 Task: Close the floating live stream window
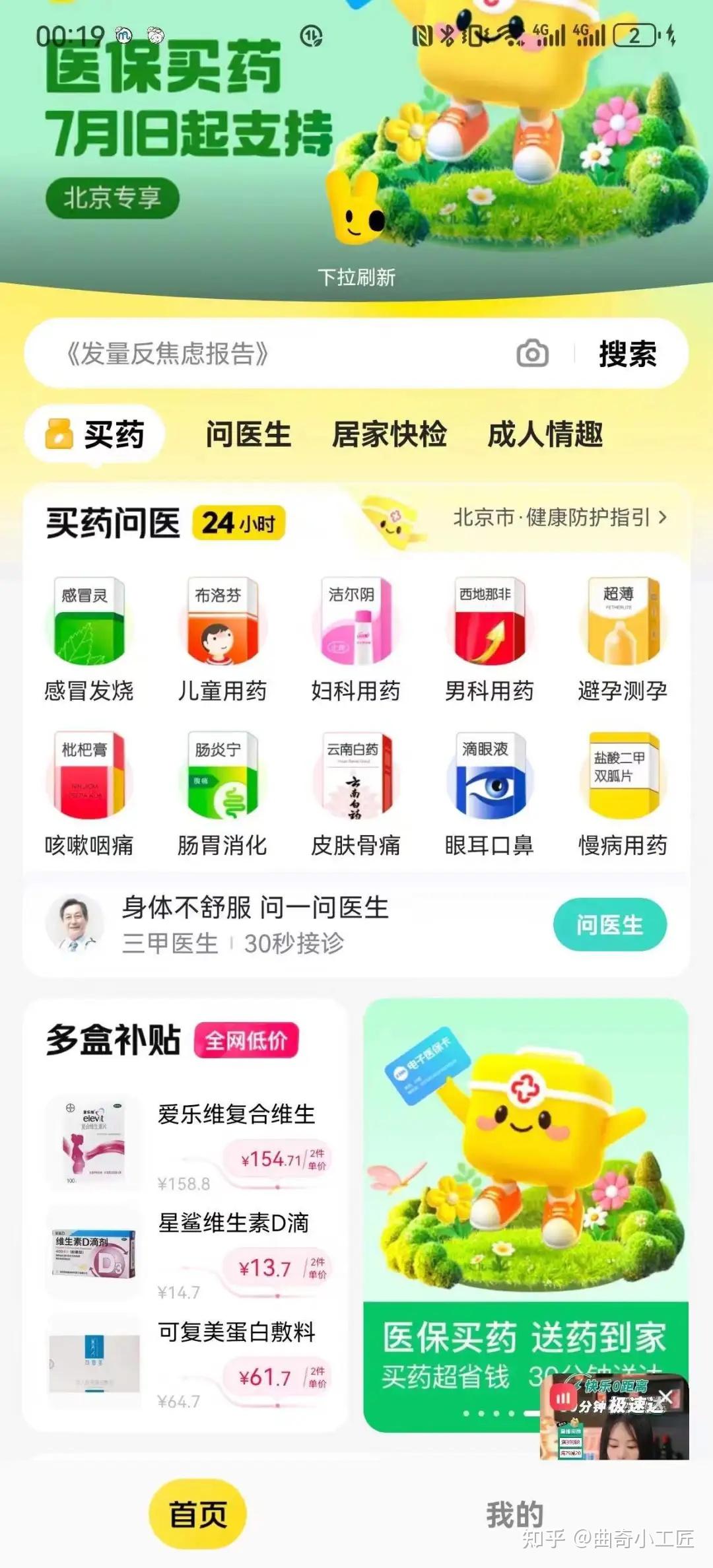tap(666, 1396)
